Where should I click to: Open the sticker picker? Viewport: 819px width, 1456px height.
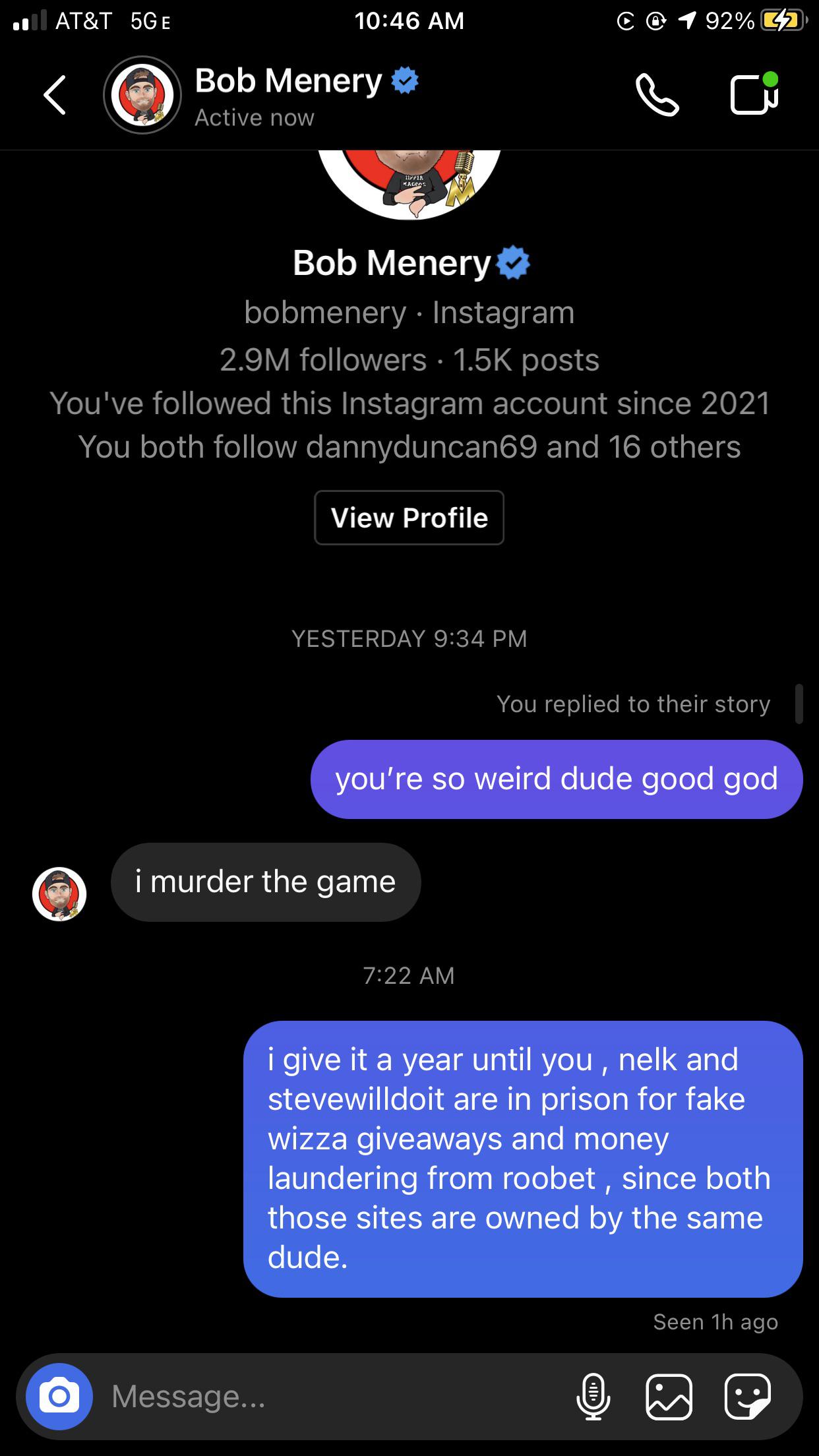pyautogui.click(x=747, y=1396)
